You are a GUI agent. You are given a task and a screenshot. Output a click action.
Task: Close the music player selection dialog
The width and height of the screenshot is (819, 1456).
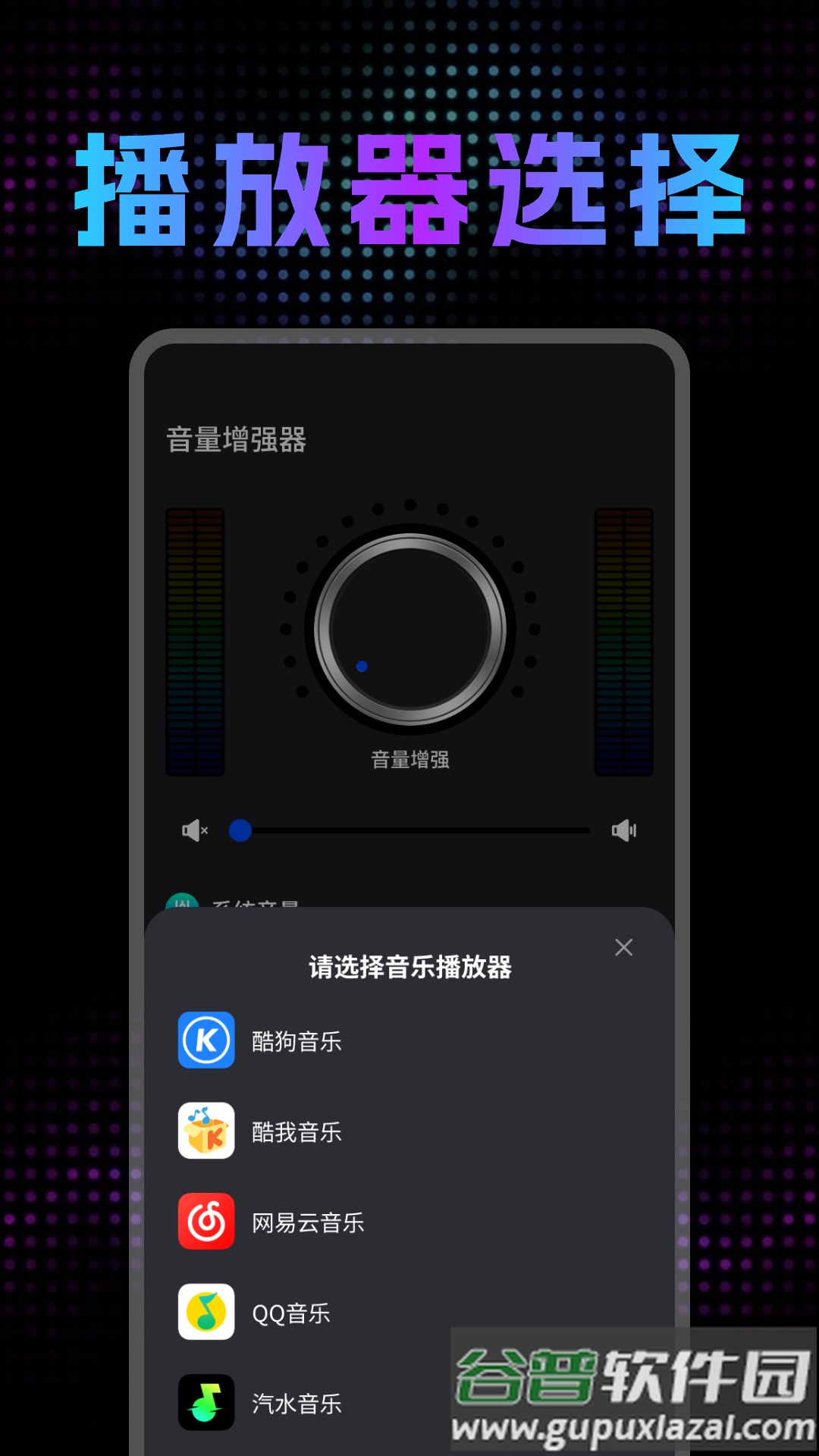click(623, 948)
